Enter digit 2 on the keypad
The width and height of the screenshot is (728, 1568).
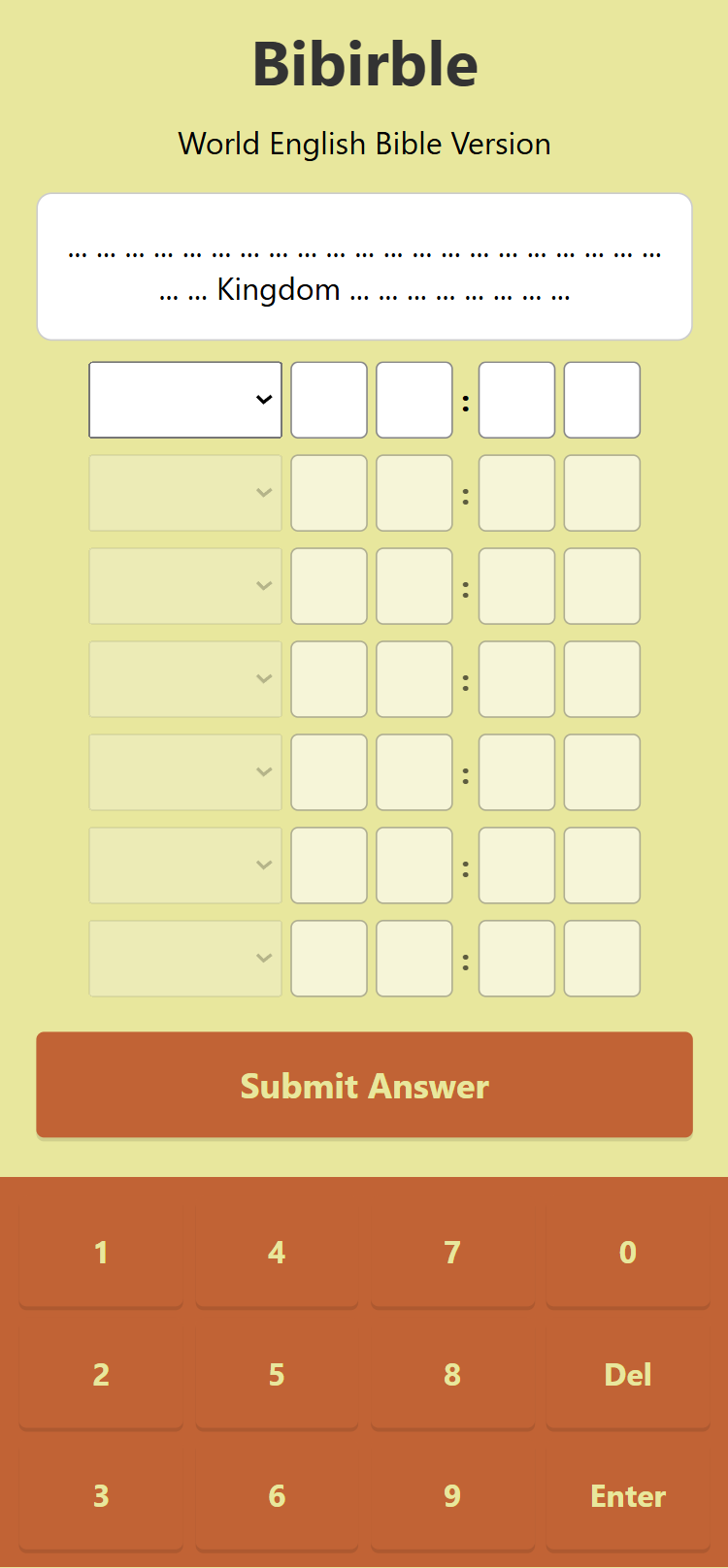(x=101, y=1375)
